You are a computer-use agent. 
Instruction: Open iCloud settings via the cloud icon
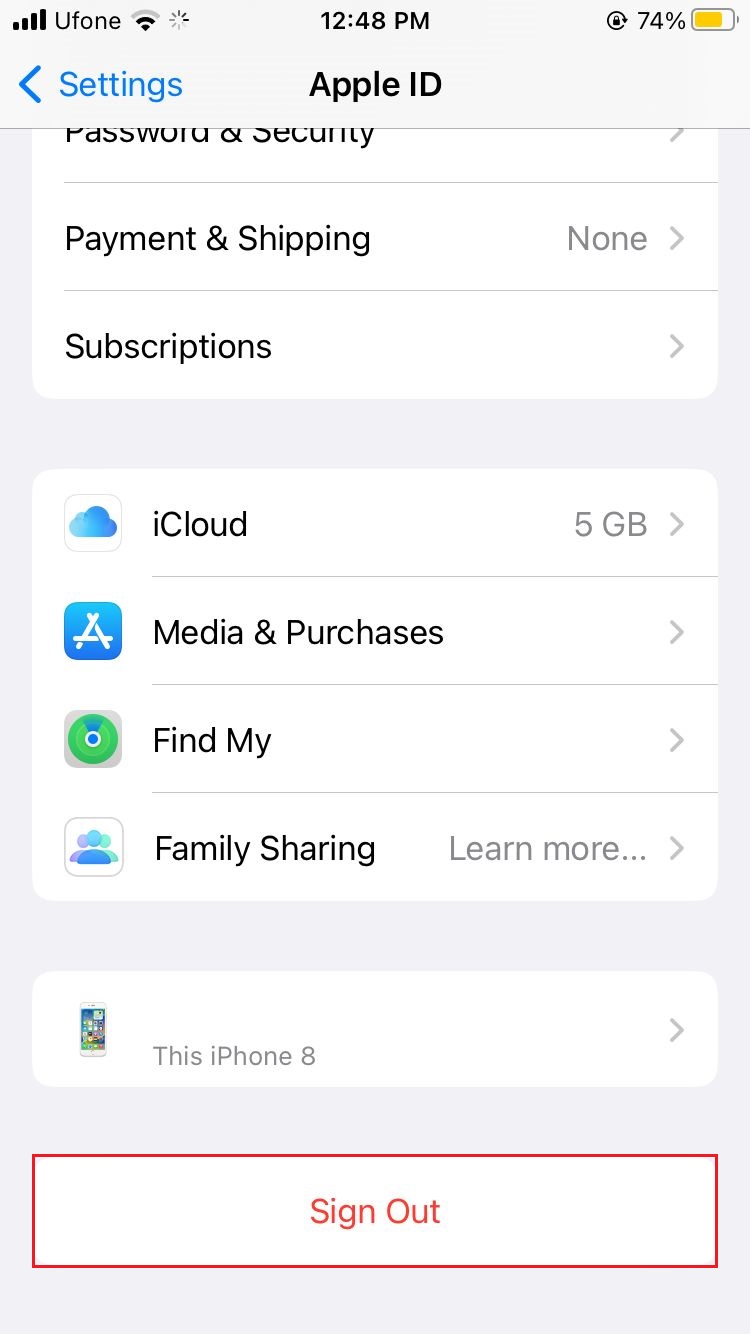(92, 523)
